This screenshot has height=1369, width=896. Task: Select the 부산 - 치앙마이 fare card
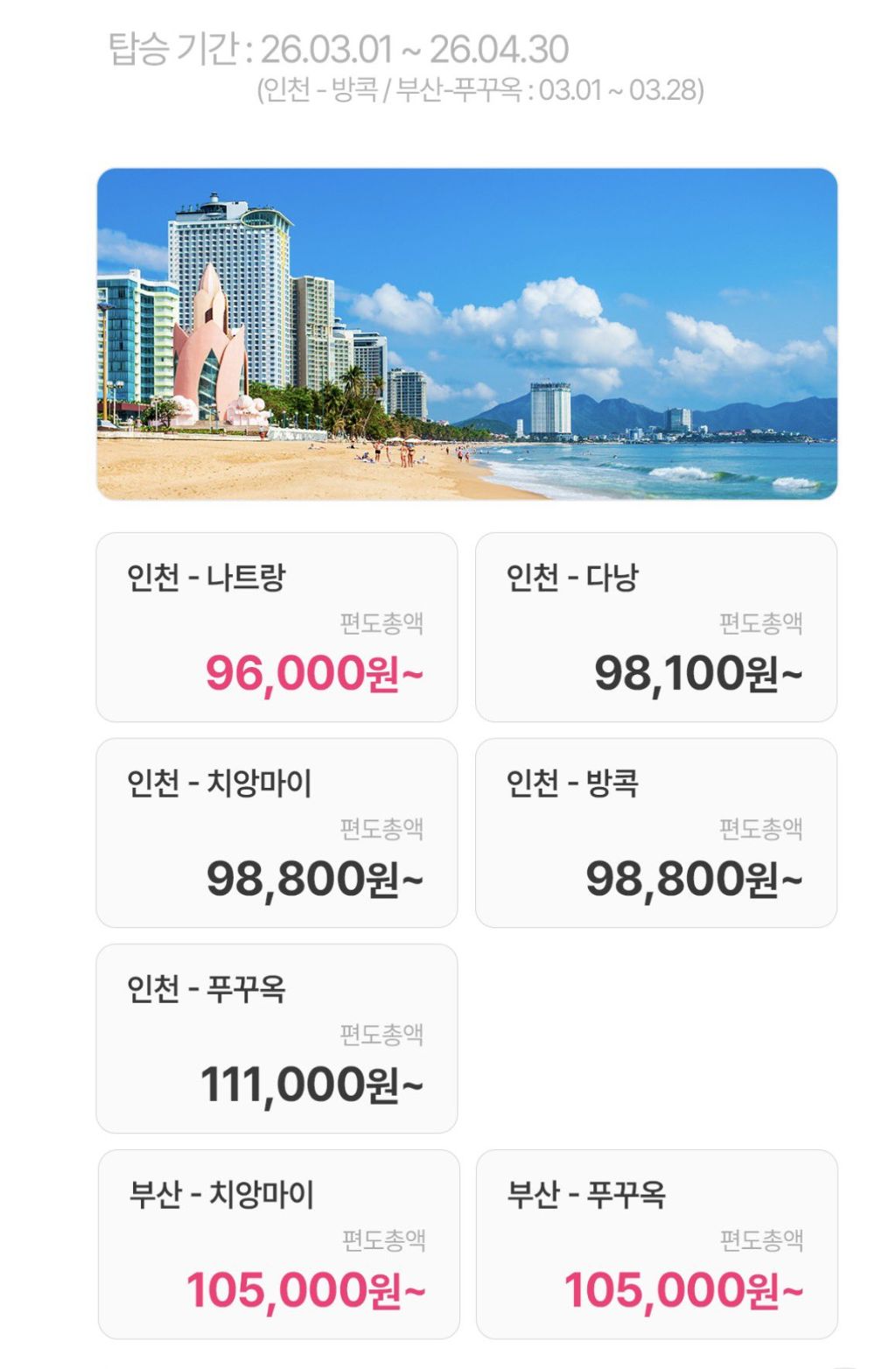click(278, 1244)
